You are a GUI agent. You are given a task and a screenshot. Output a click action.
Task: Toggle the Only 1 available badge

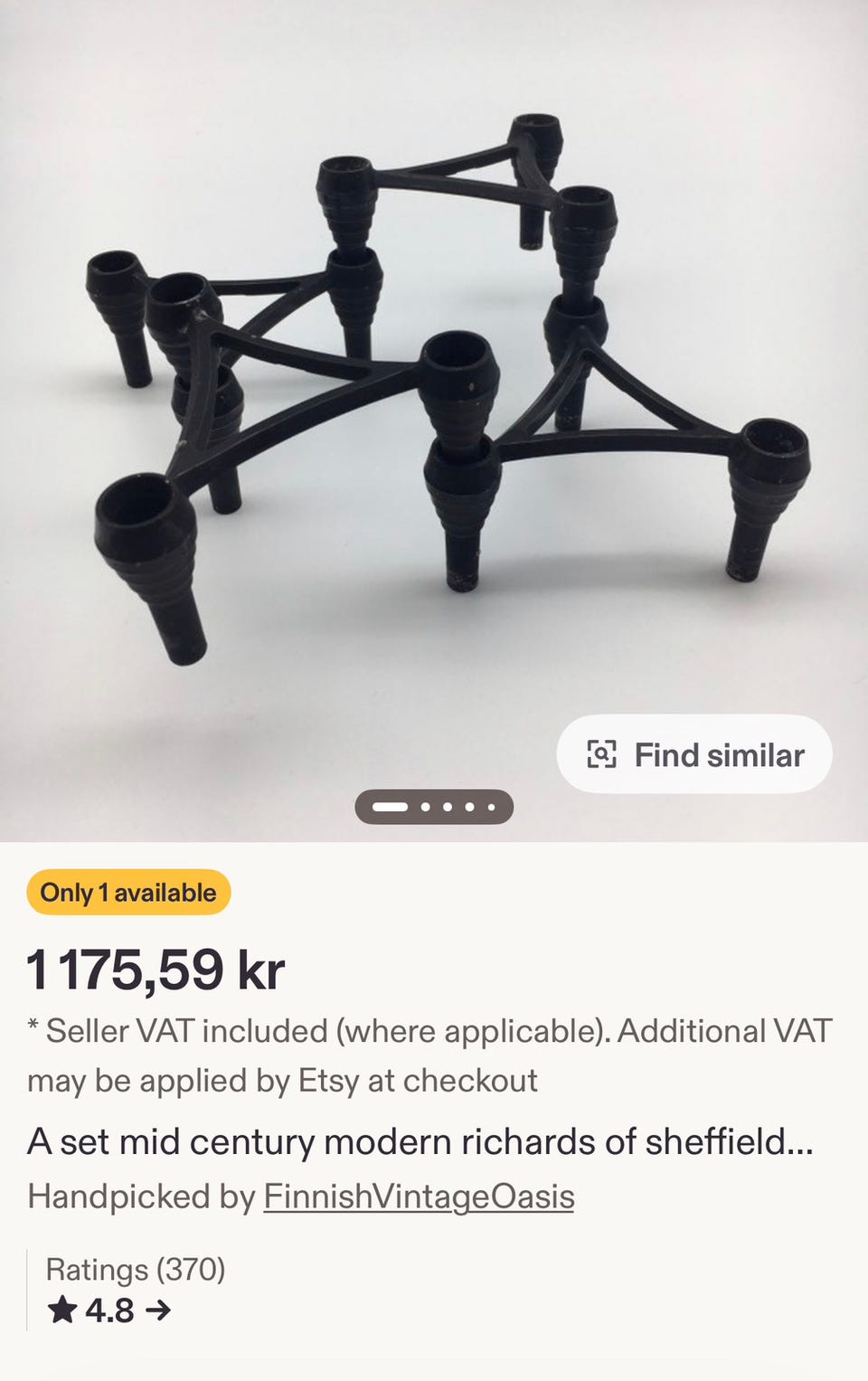128,892
